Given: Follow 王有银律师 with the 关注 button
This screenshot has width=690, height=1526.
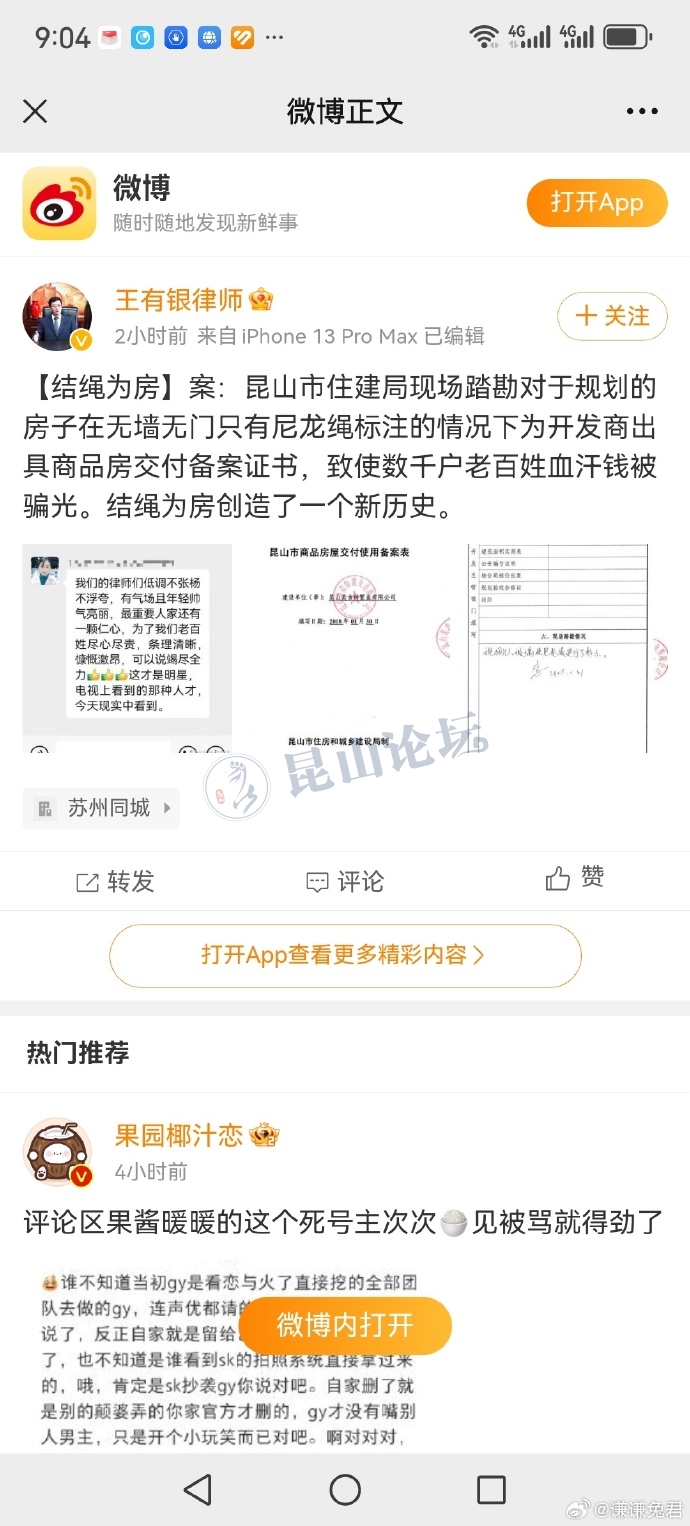Looking at the screenshot, I should (612, 317).
